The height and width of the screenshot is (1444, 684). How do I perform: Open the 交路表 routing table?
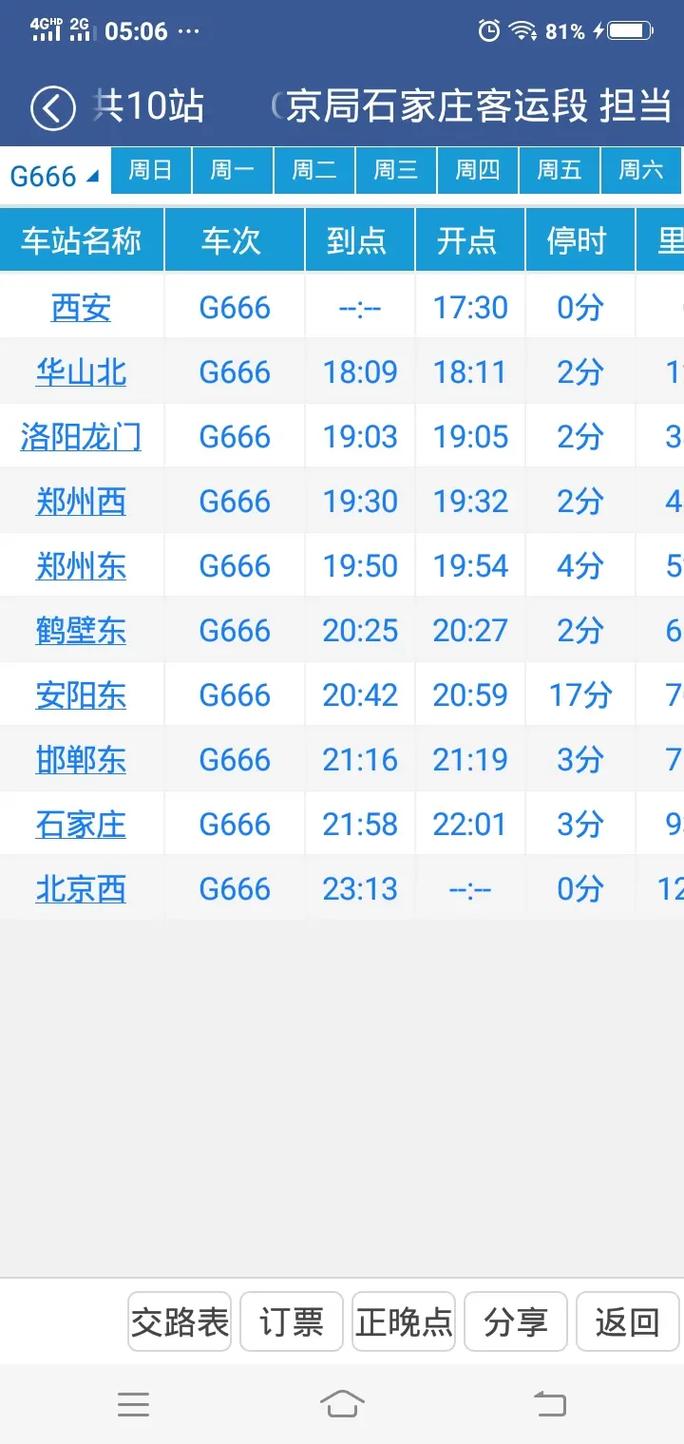click(180, 1322)
